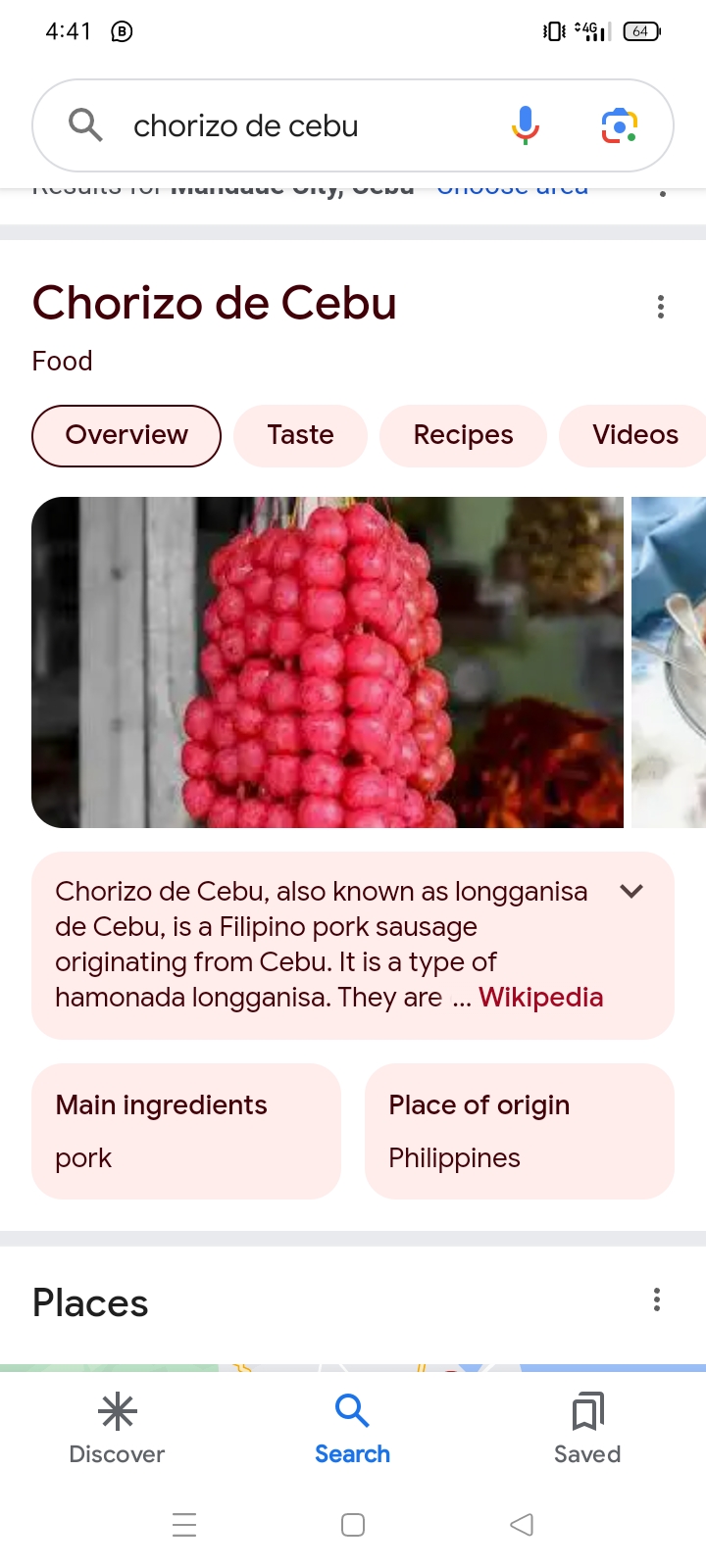
Task: Switch to the Videos chip
Action: 634,435
